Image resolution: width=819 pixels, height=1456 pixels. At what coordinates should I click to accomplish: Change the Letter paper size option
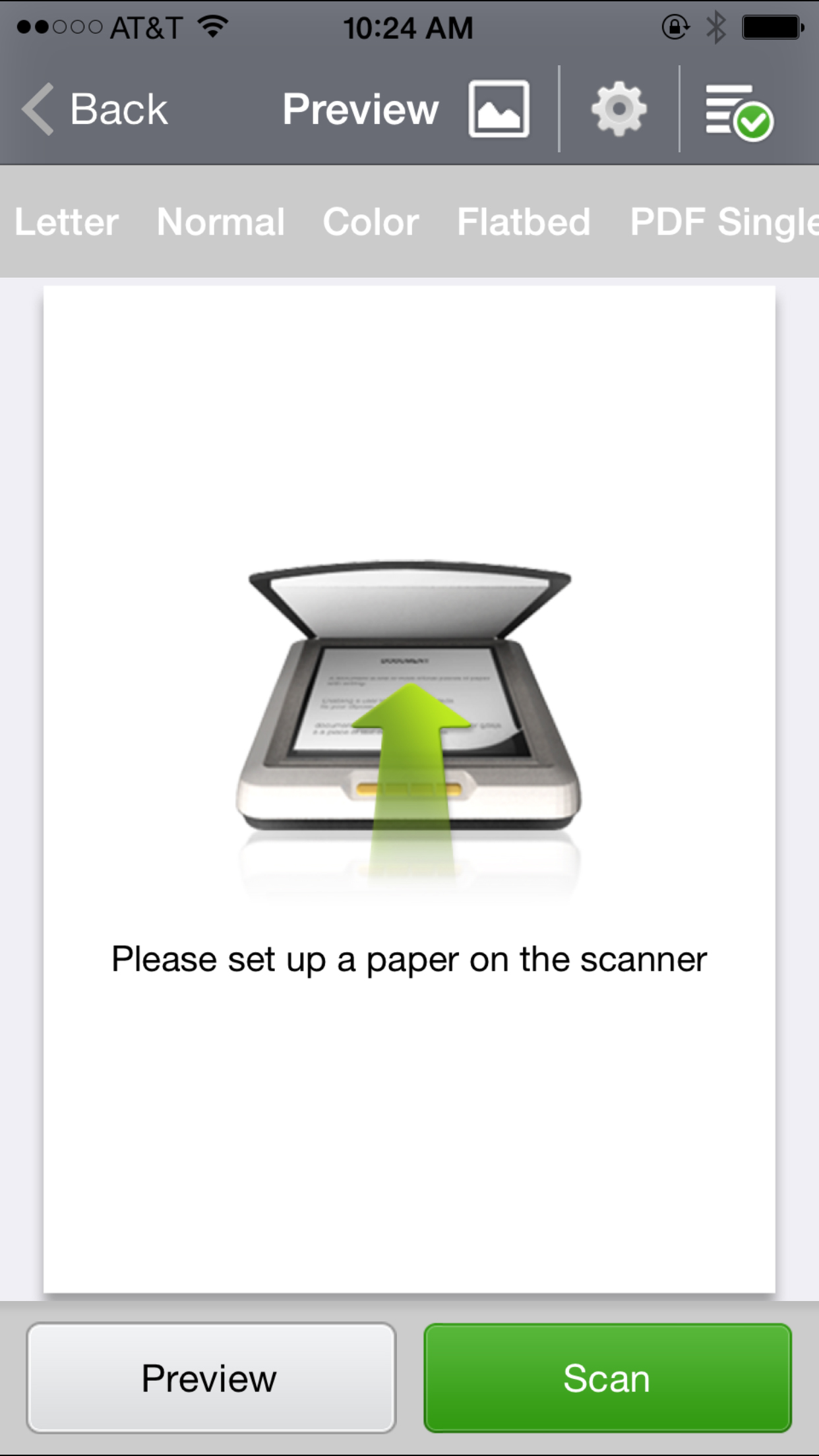click(67, 222)
